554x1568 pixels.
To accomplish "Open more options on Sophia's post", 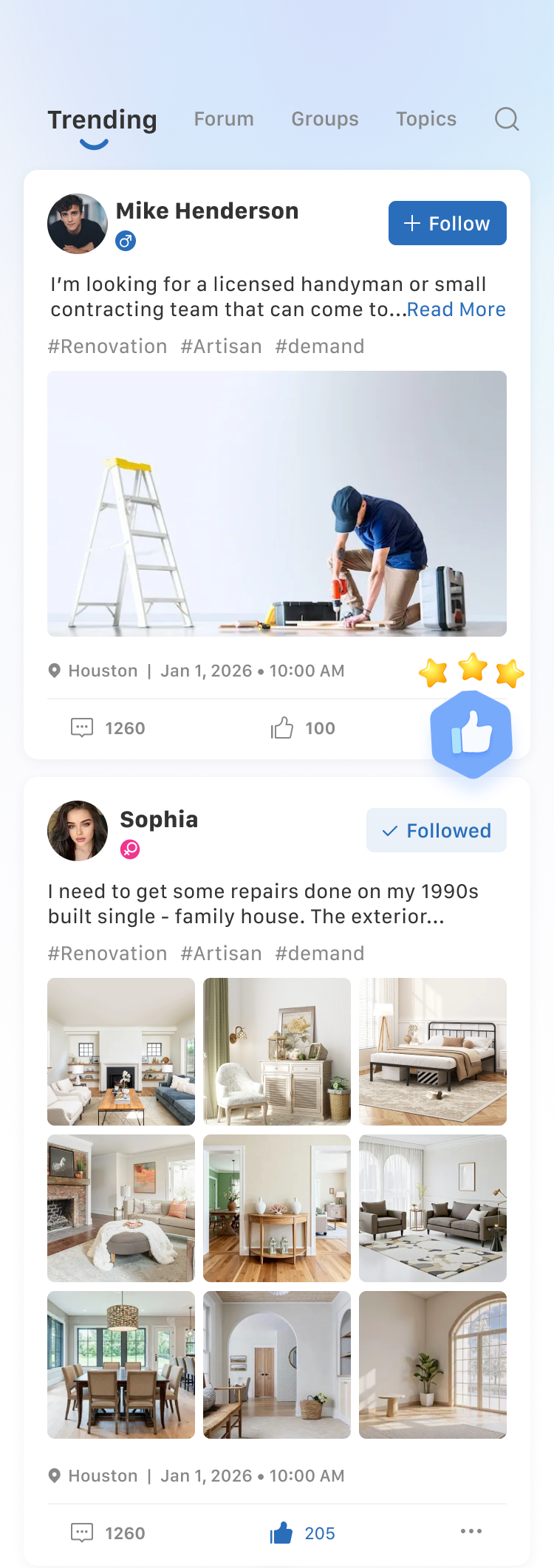I will (471, 1532).
